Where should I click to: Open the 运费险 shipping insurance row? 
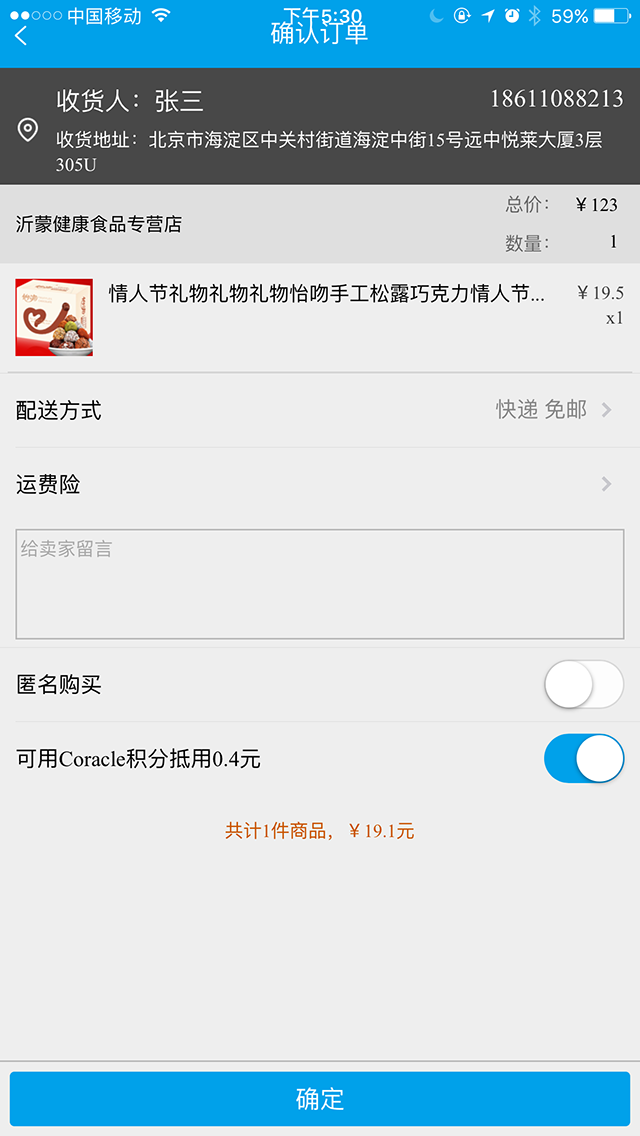pyautogui.click(x=320, y=485)
